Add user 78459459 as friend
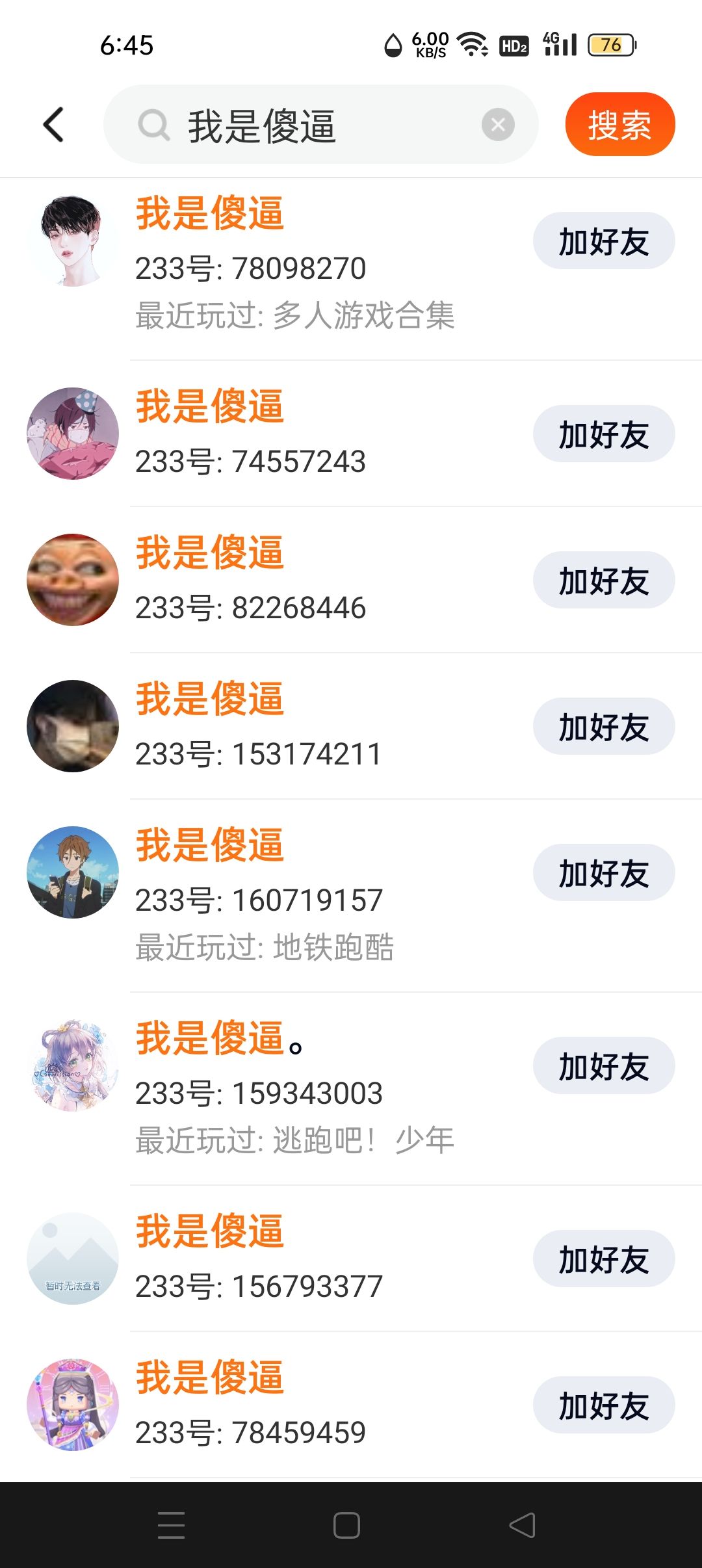 (603, 1405)
